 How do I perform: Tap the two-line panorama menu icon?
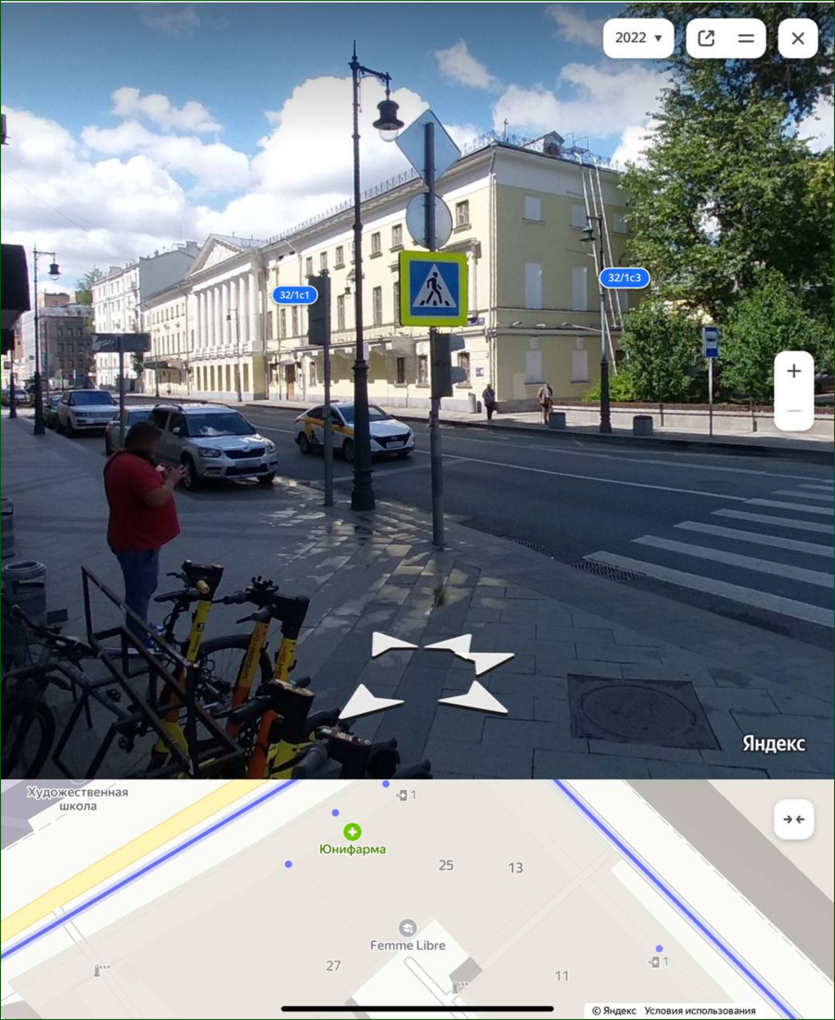(746, 39)
